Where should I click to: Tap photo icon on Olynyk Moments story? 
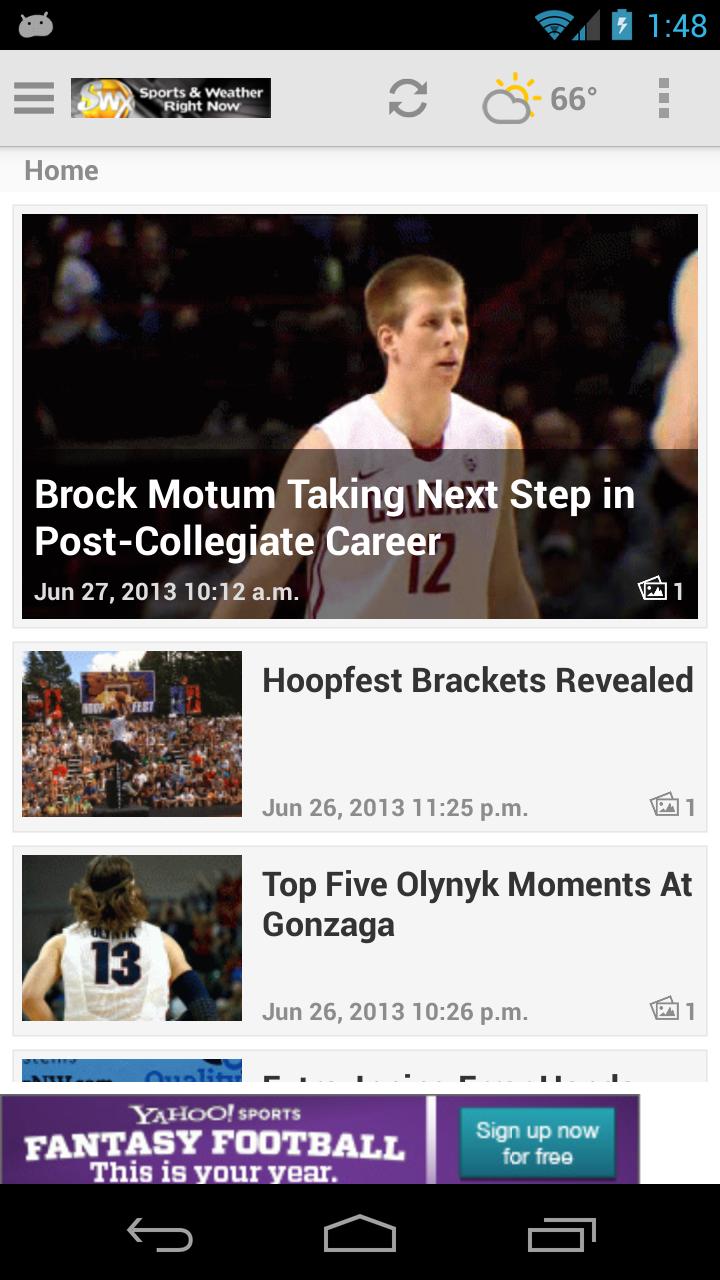[x=663, y=1011]
